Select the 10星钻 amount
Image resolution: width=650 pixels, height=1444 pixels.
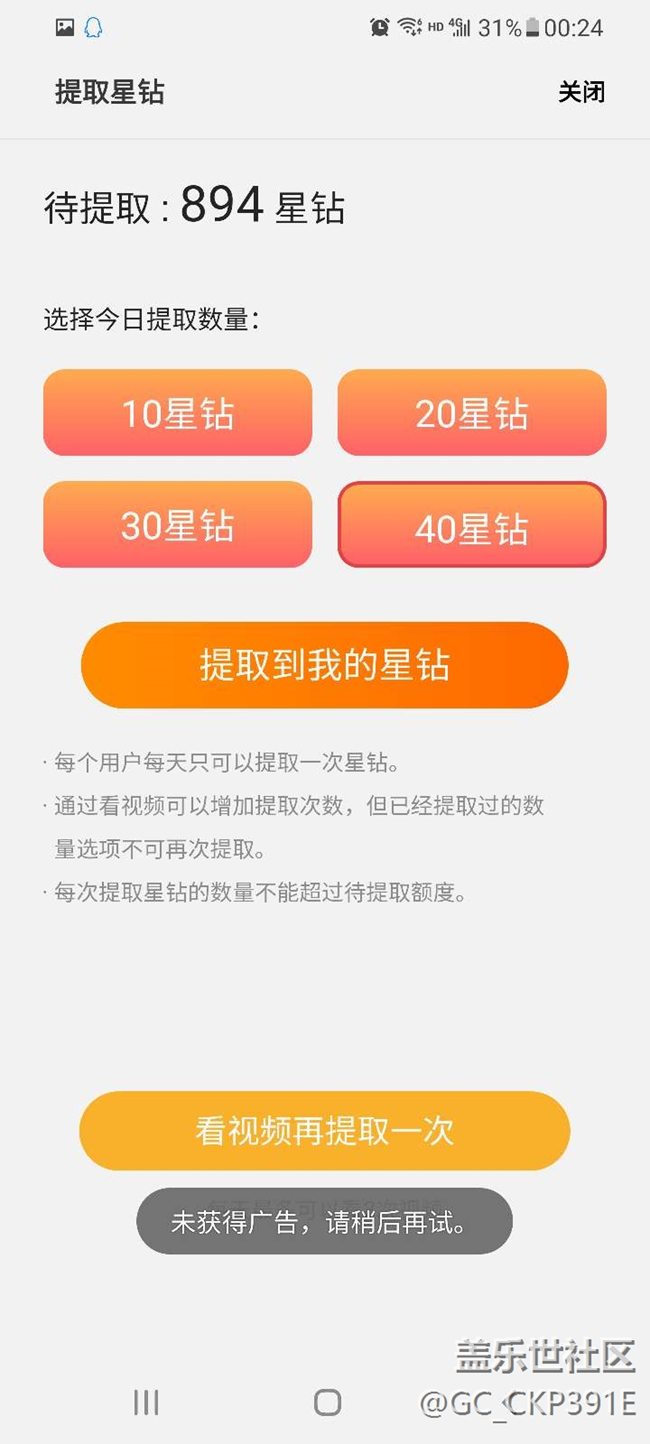pyautogui.click(x=178, y=412)
